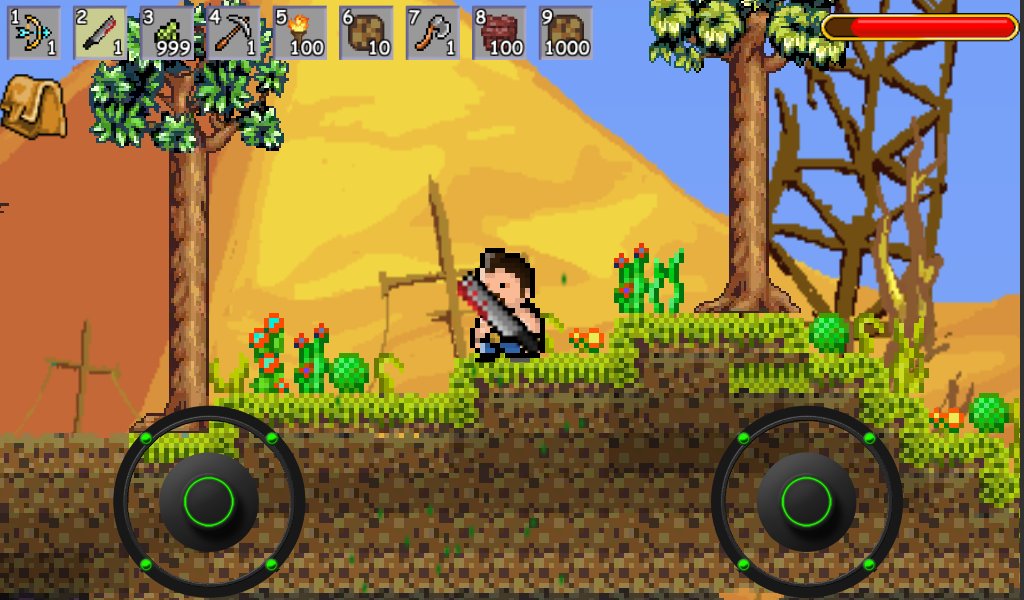Select the red brick block in slot 8
This screenshot has height=600, width=1024.
(x=499, y=33)
